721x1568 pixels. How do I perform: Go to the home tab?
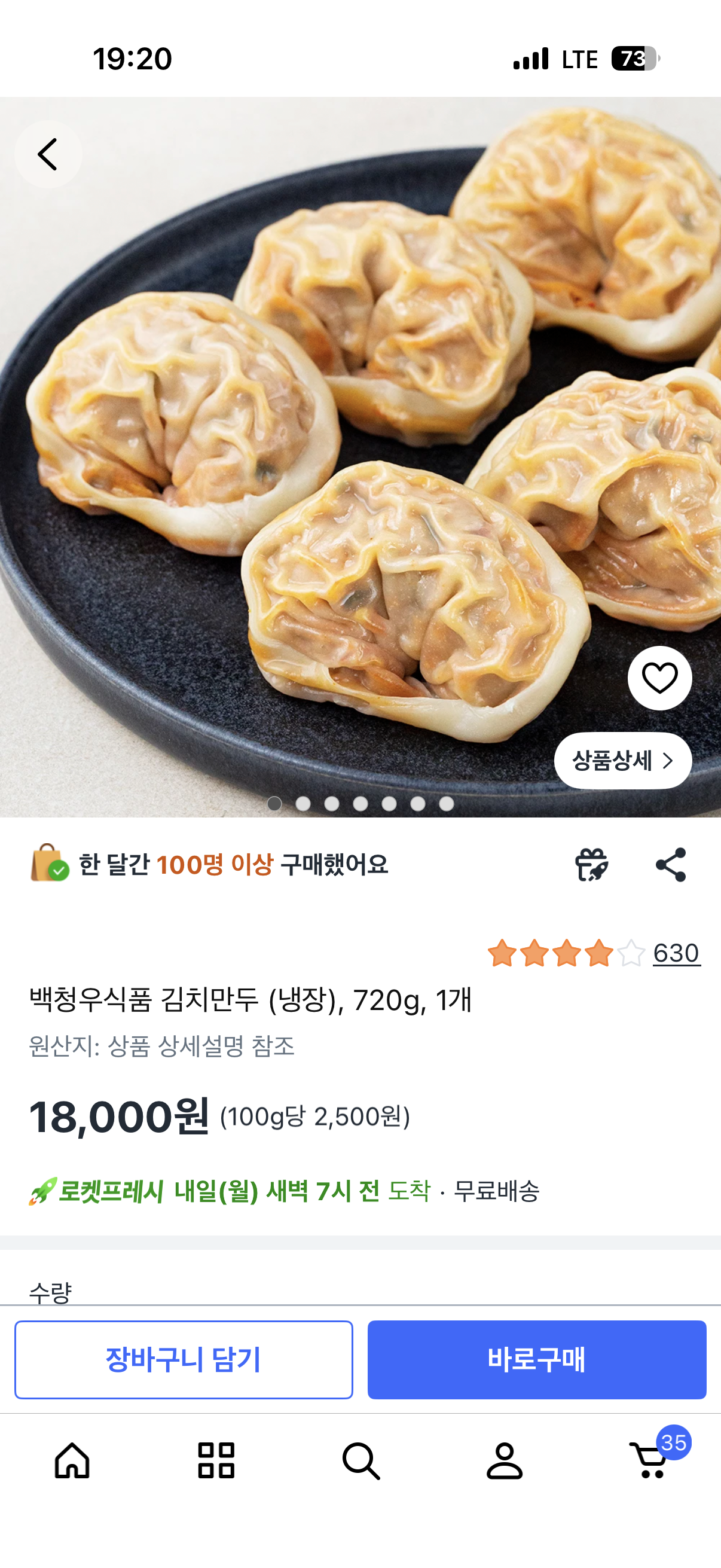pyautogui.click(x=72, y=1460)
